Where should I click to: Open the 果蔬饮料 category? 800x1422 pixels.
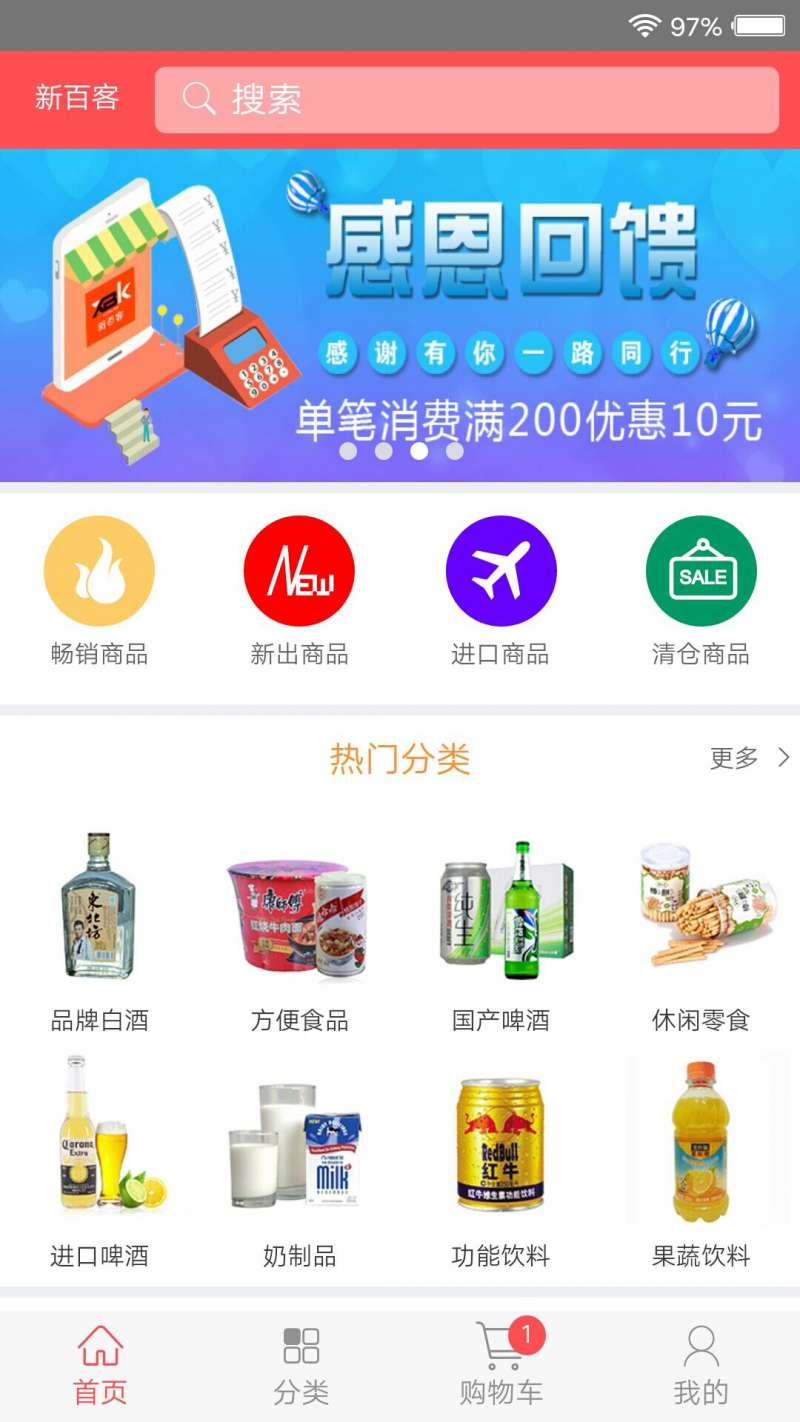(701, 1161)
